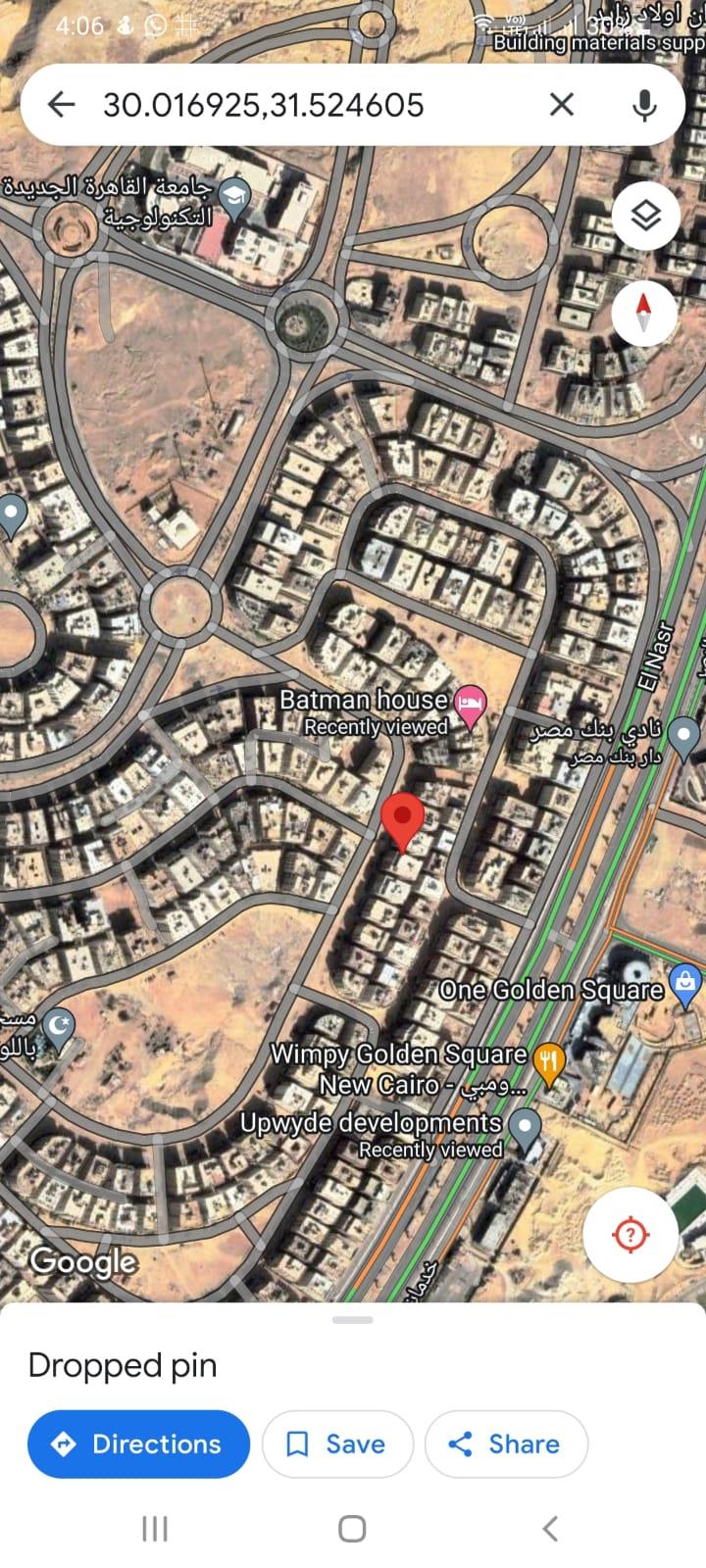Open the Upwyde developments place marker
Image resolution: width=706 pixels, height=1568 pixels.
(x=527, y=1127)
